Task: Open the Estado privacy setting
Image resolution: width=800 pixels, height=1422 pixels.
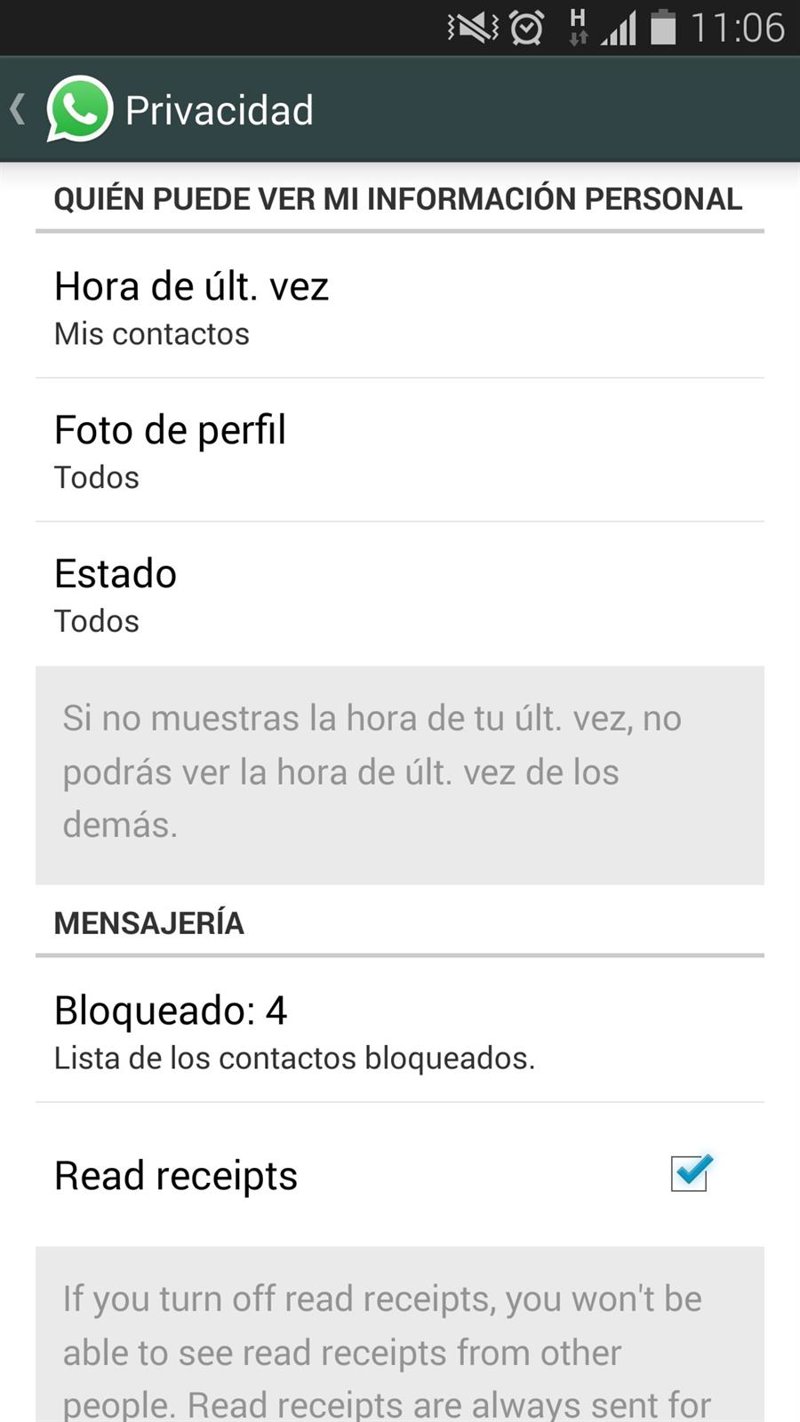Action: tap(400, 594)
